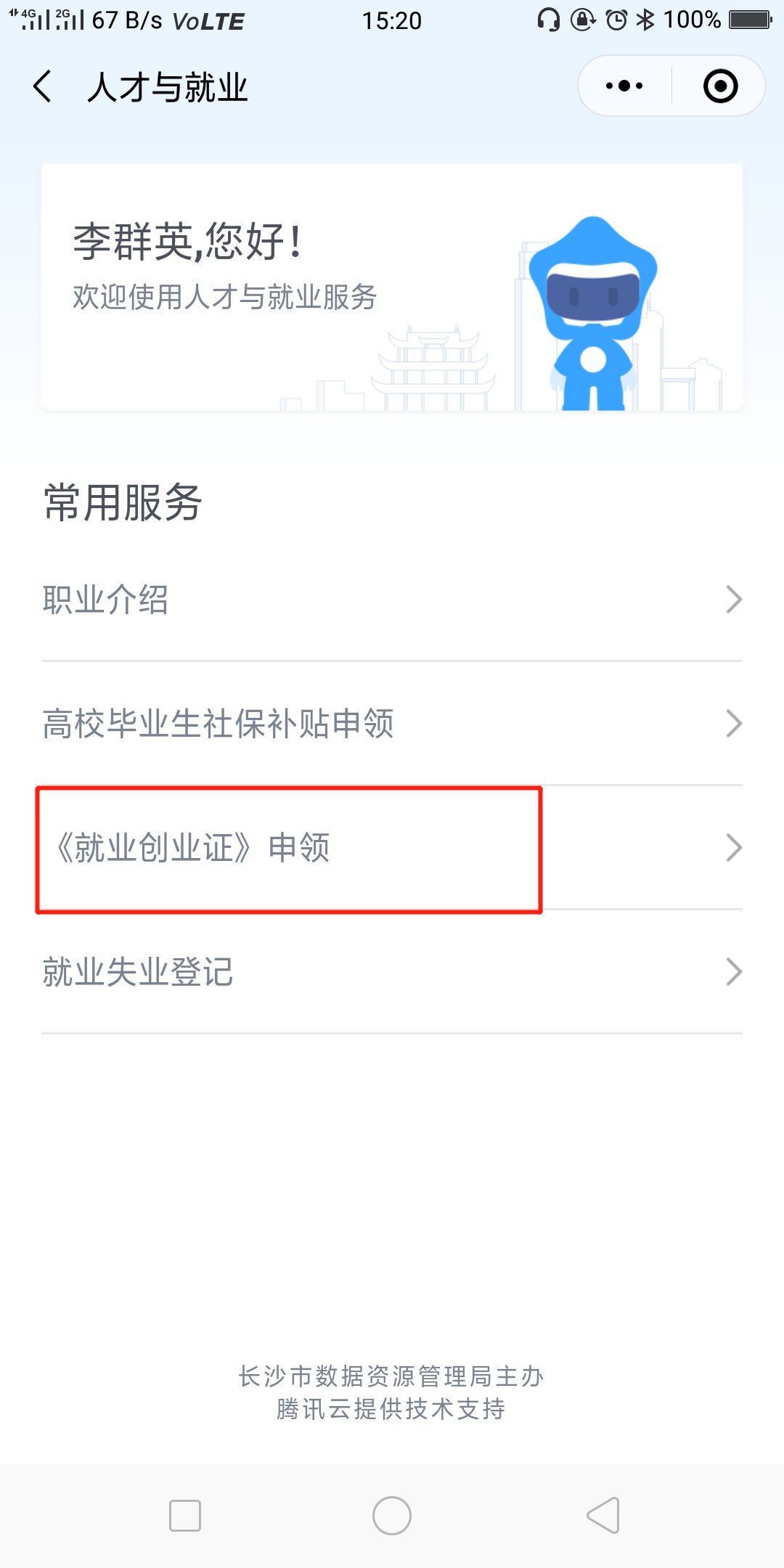Open 高校毕业生社保补贴申领
784x1568 pixels.
[392, 724]
